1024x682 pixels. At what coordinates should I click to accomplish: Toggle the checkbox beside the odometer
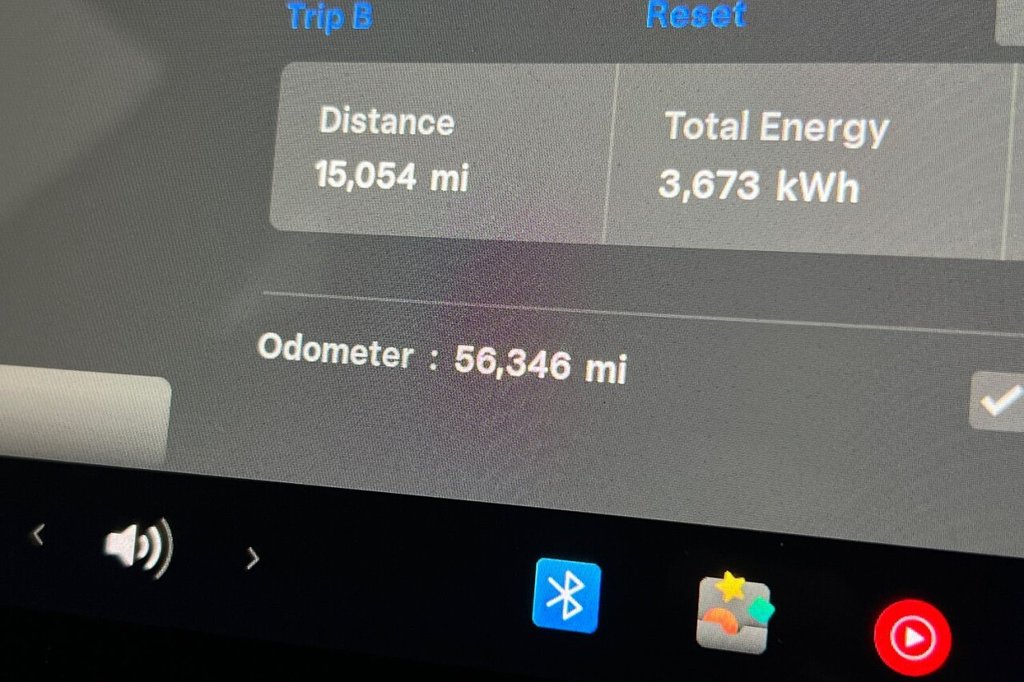click(995, 401)
